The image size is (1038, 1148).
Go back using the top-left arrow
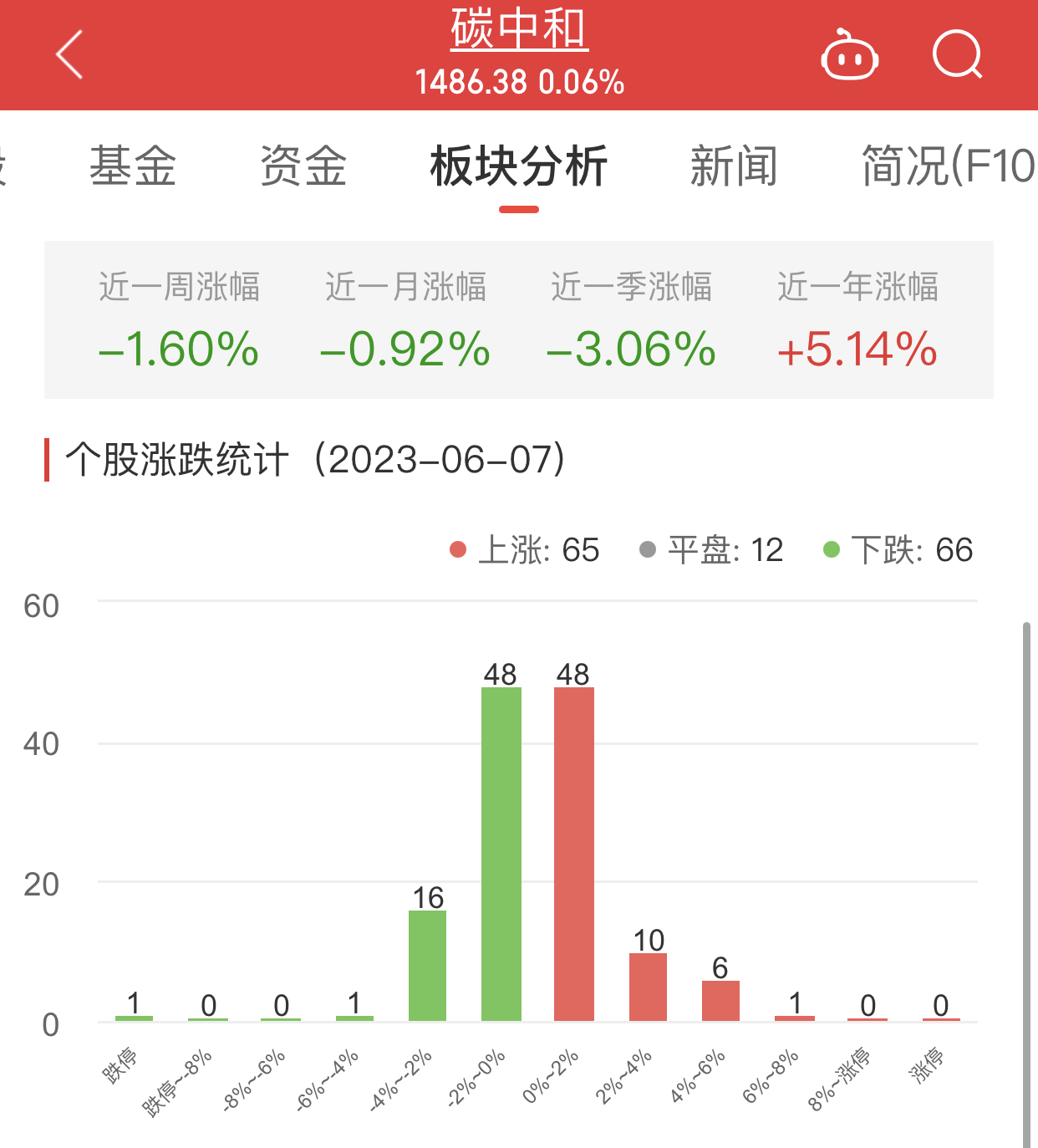(x=69, y=54)
